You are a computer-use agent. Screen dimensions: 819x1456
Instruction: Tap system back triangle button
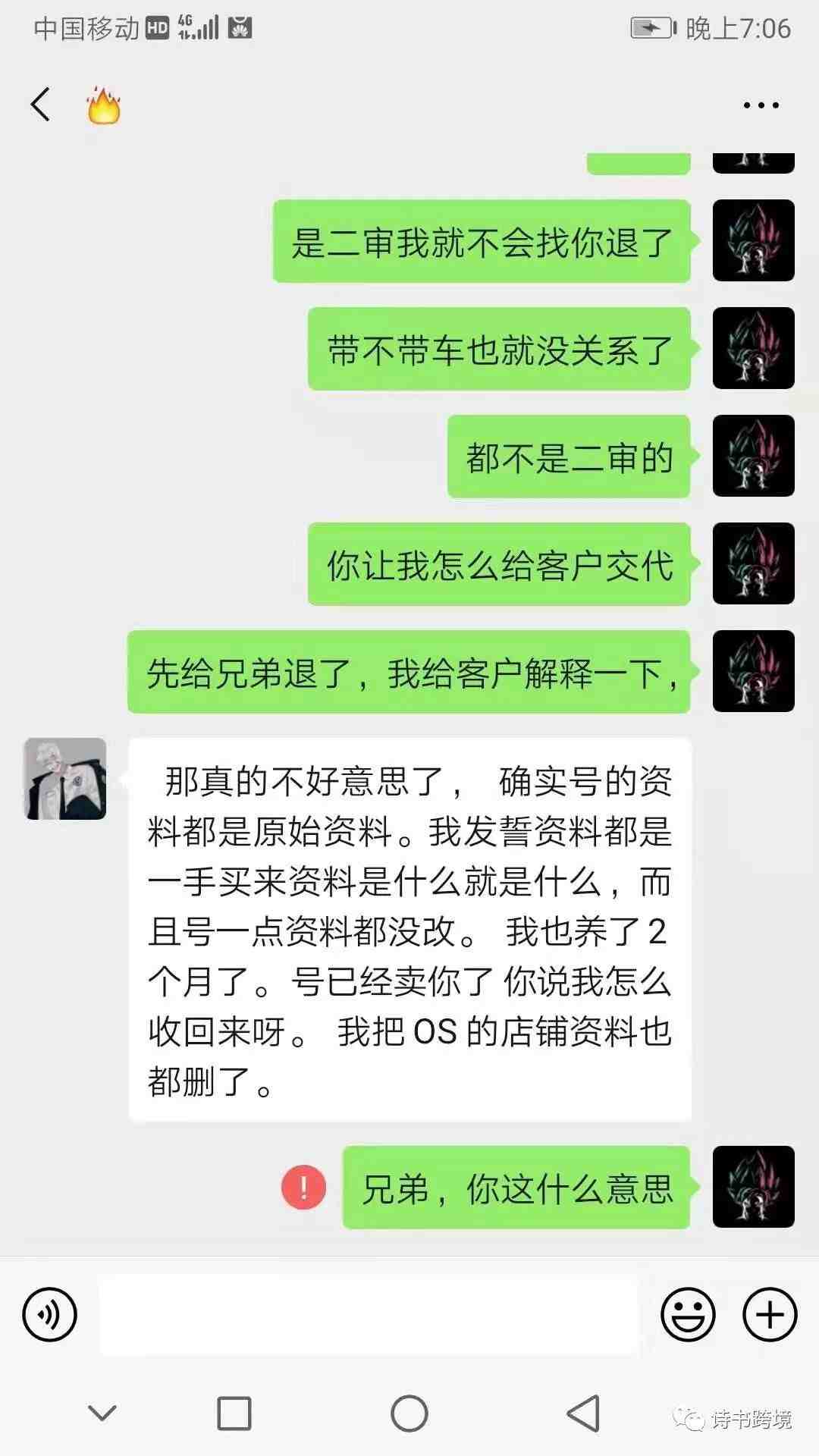[584, 1414]
